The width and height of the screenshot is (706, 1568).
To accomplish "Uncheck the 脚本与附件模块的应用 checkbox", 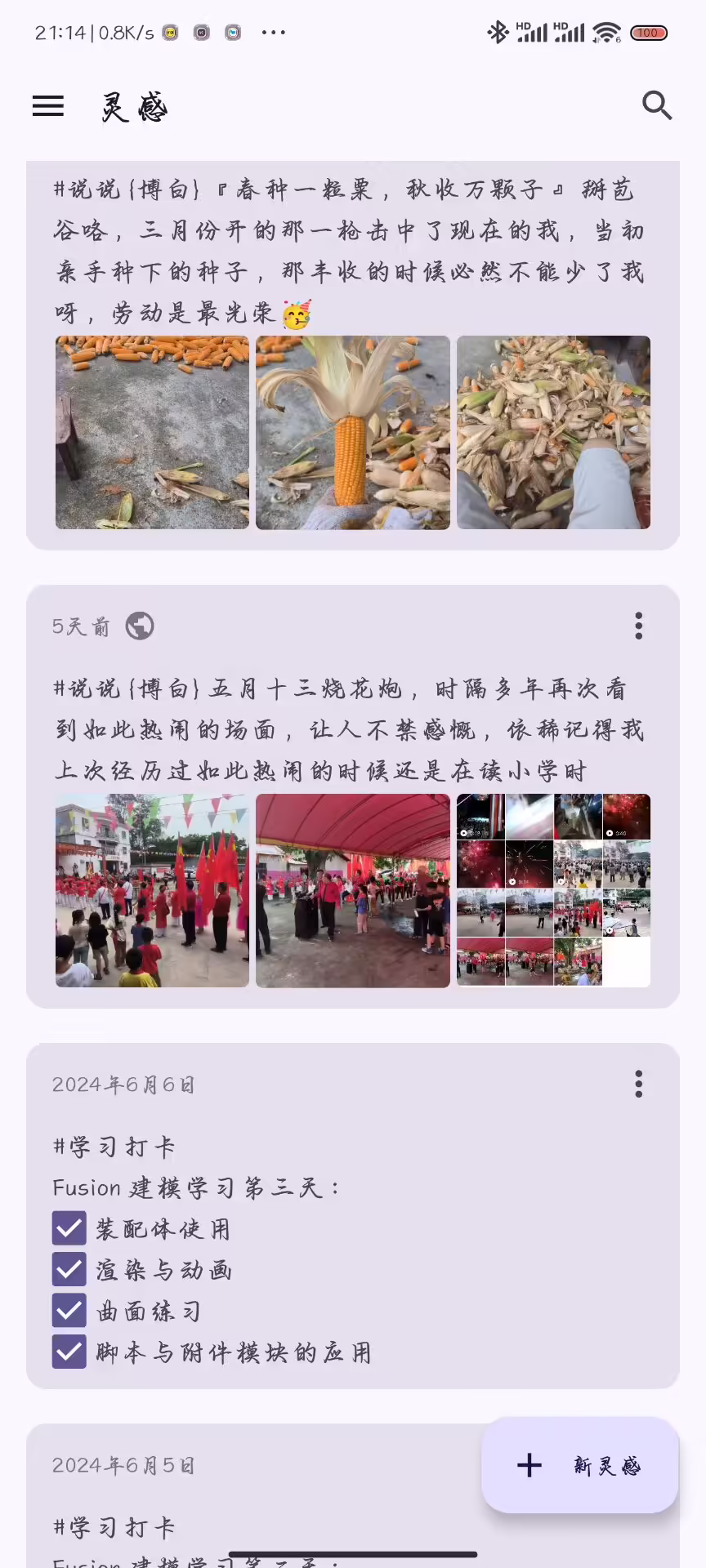I will (x=69, y=1352).
